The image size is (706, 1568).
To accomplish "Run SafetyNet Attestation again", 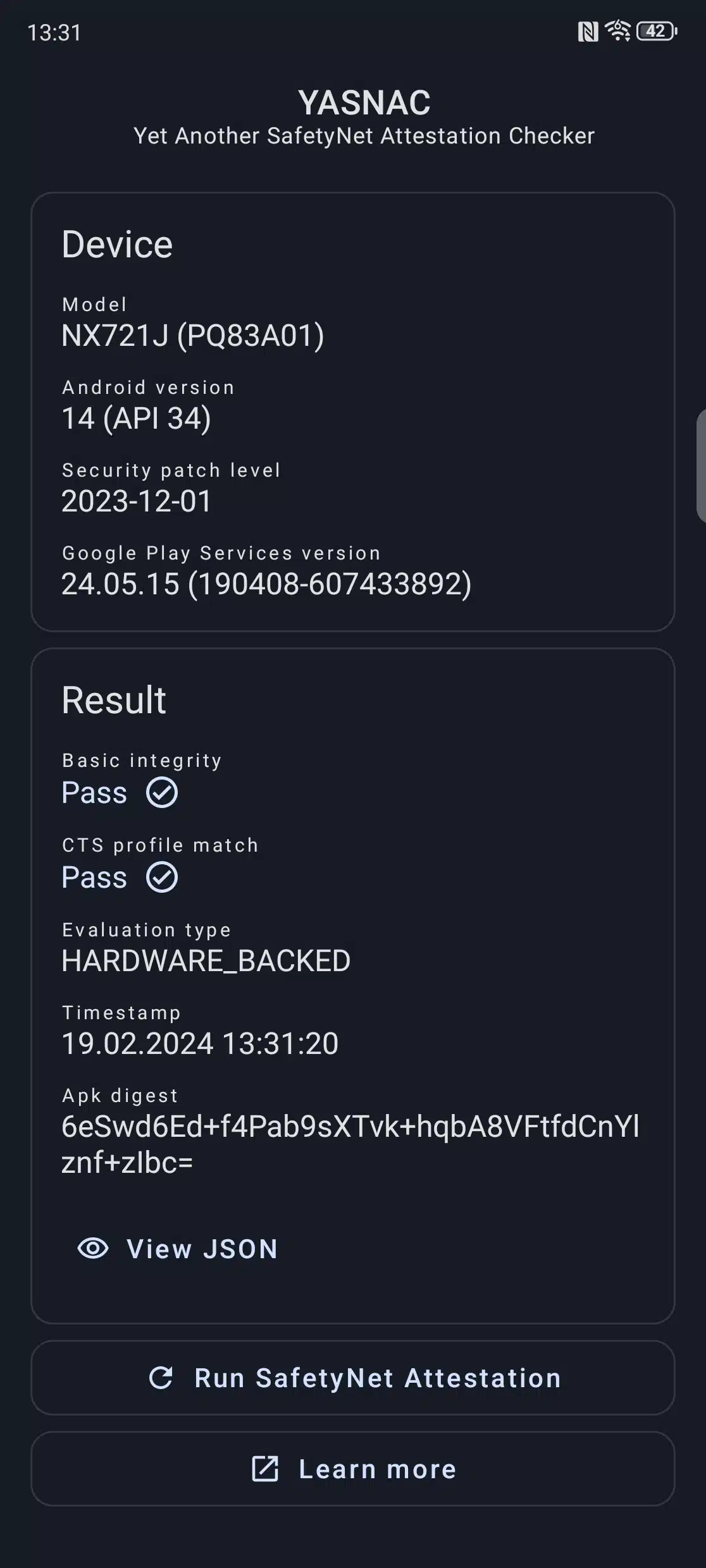I will pyautogui.click(x=353, y=1378).
